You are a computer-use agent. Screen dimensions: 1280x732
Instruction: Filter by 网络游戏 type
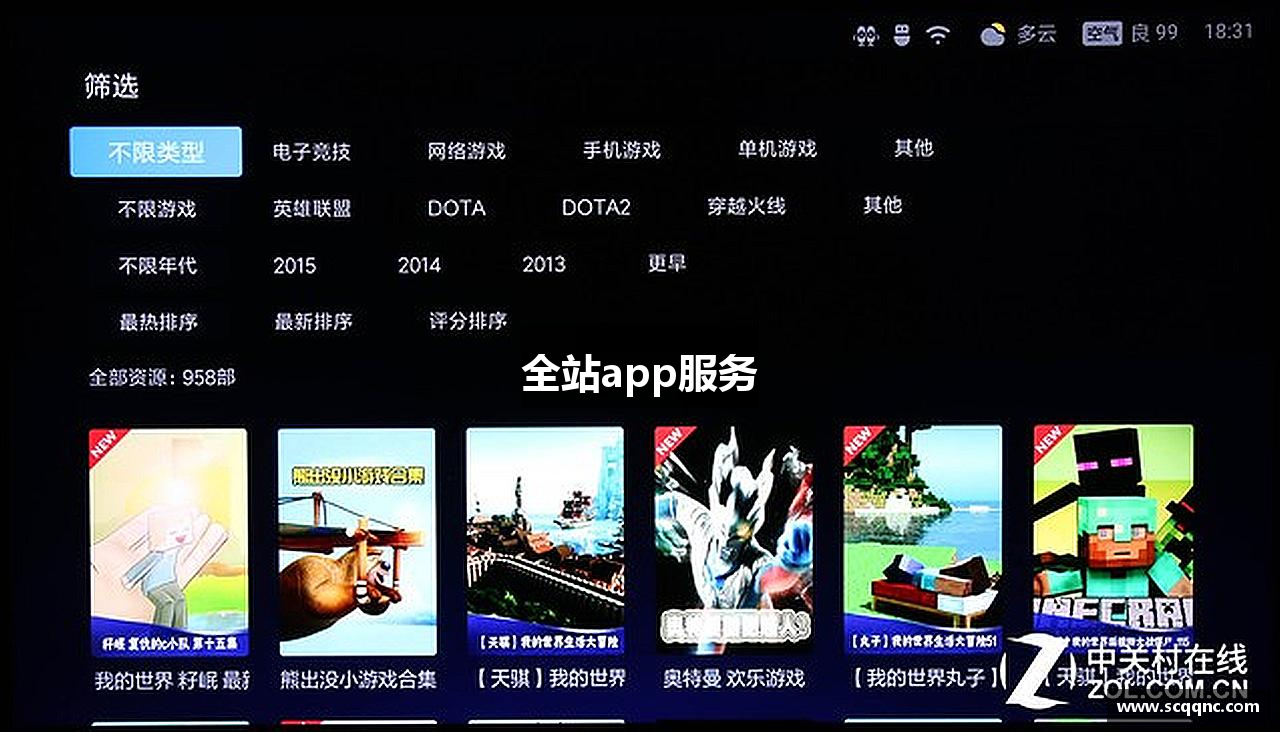point(466,151)
